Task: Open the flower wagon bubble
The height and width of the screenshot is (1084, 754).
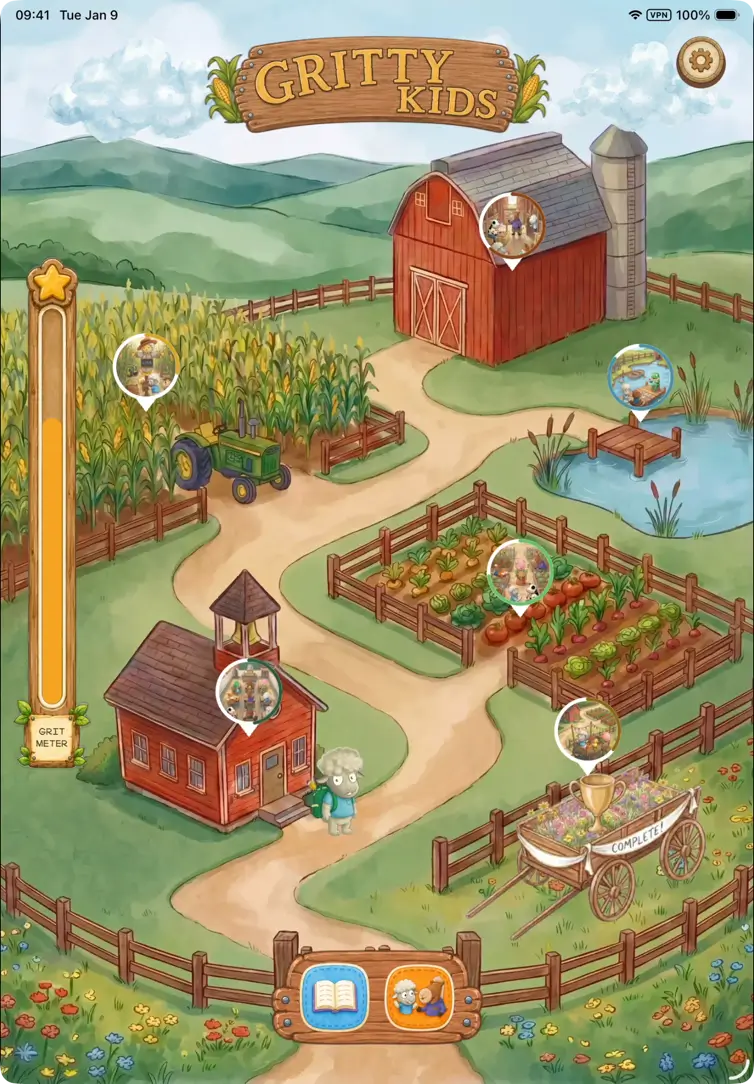Action: 587,732
